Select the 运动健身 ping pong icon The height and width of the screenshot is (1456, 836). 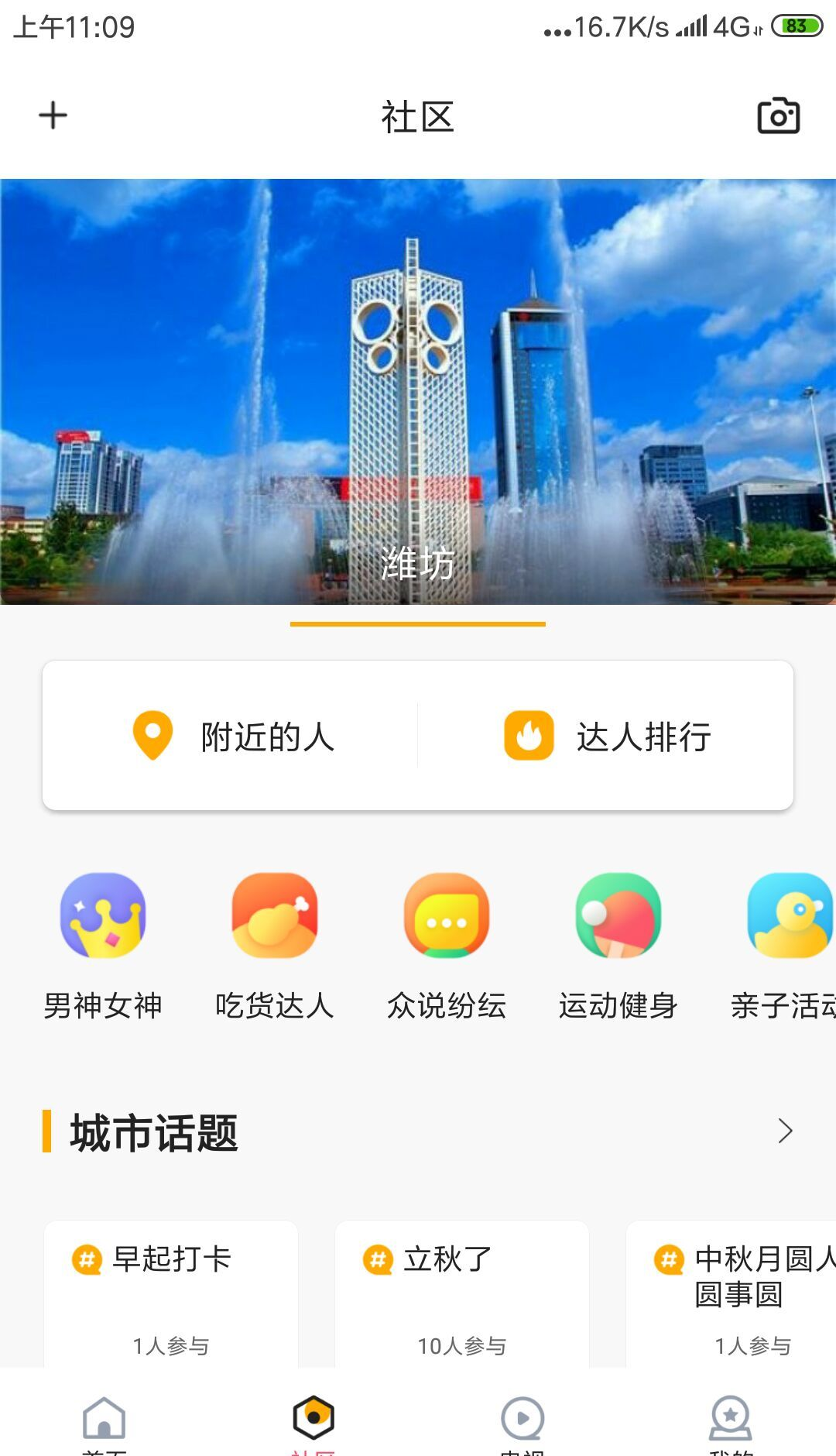pyautogui.click(x=618, y=915)
